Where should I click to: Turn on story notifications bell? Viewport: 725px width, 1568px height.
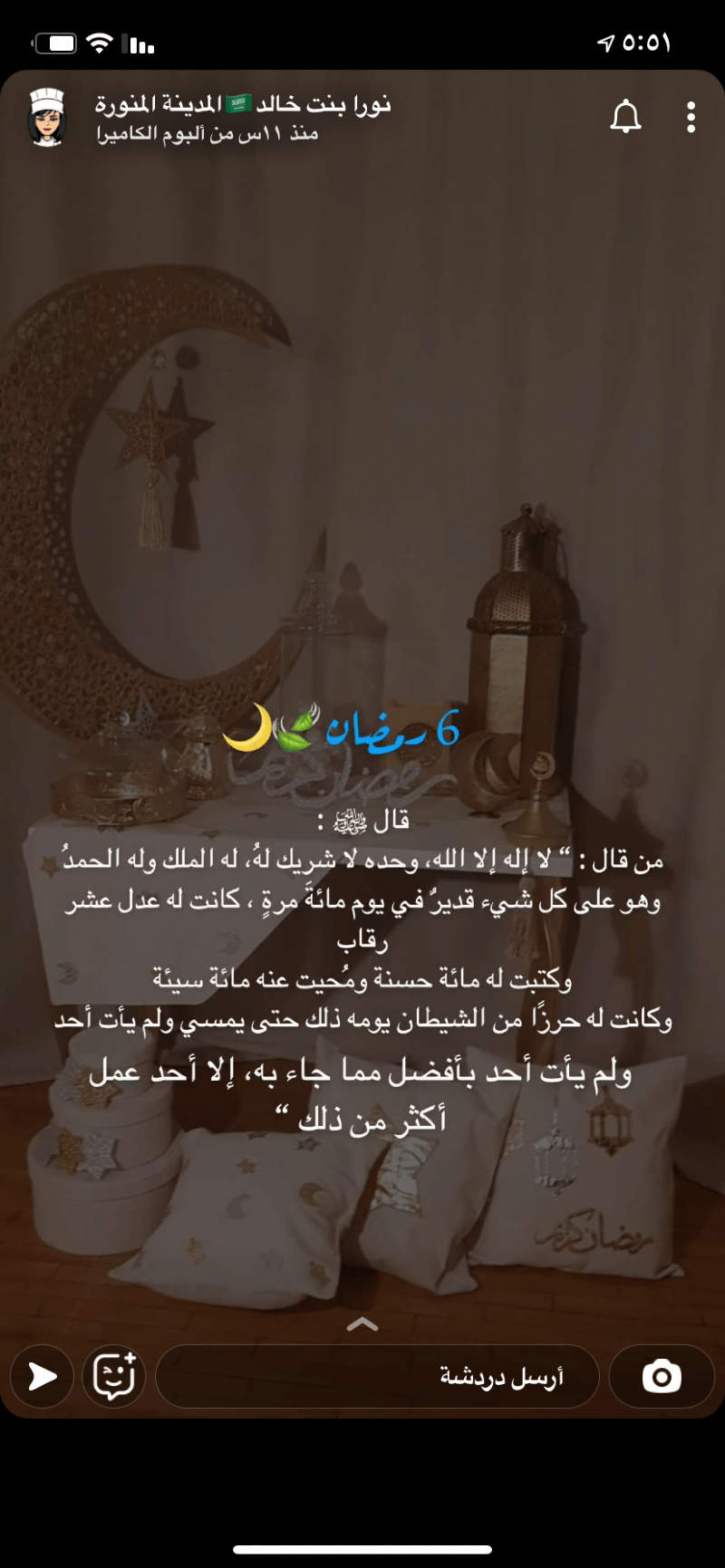[x=625, y=118]
